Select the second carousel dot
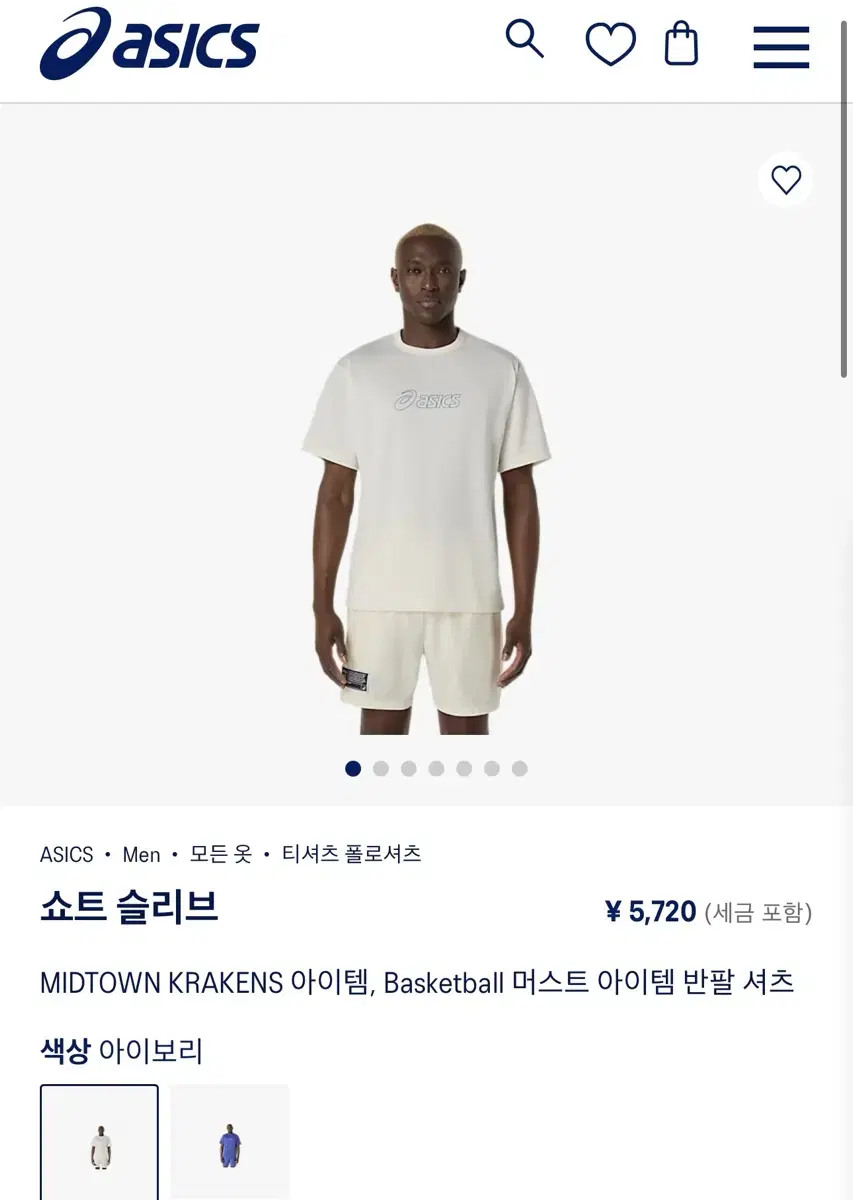The image size is (853, 1200). 380,768
